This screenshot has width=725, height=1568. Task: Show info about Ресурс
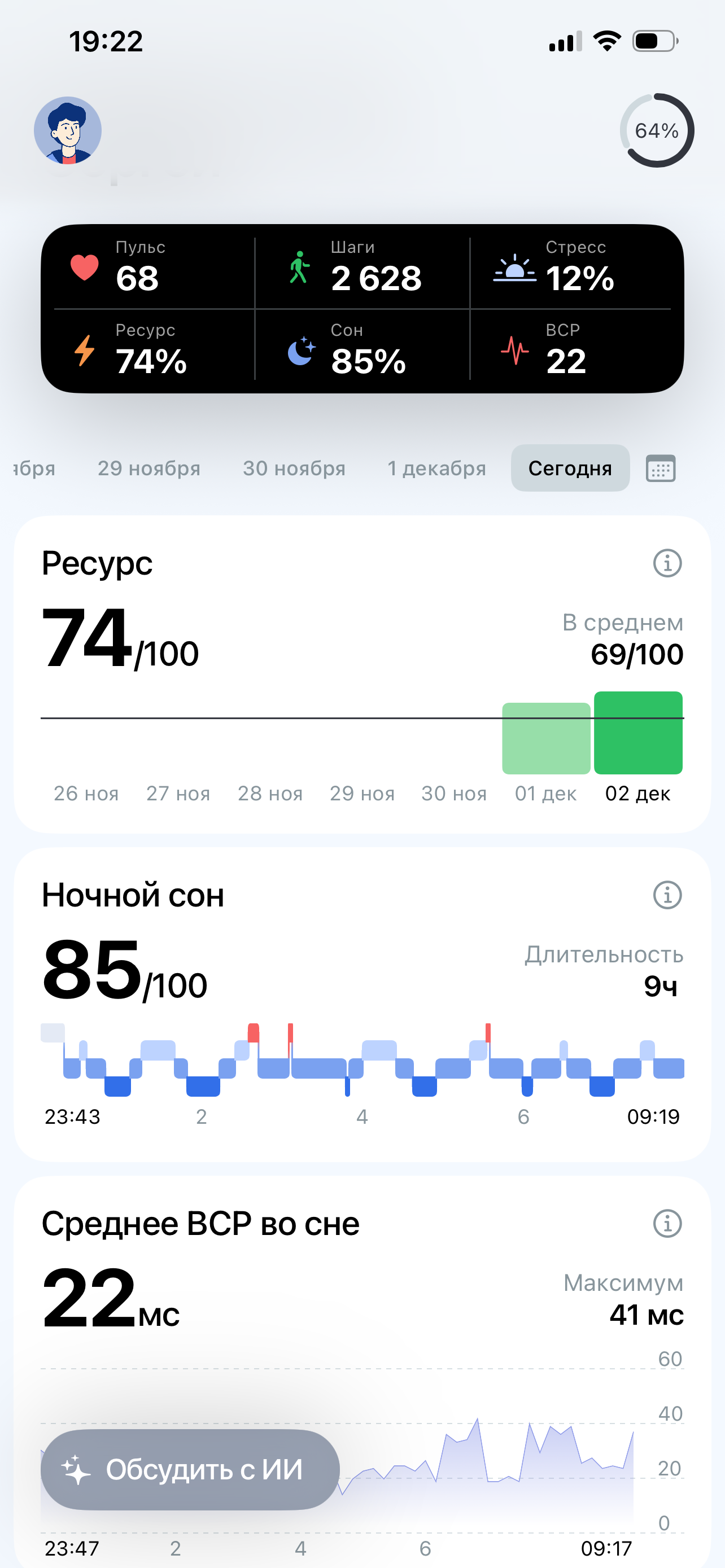667,563
